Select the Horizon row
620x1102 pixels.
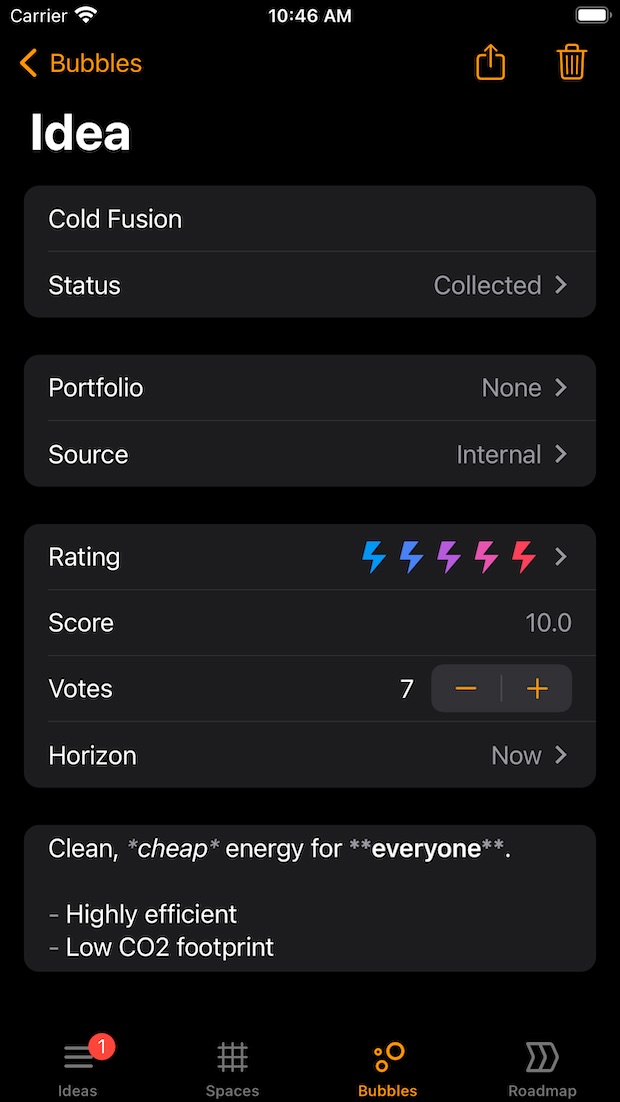click(x=310, y=755)
